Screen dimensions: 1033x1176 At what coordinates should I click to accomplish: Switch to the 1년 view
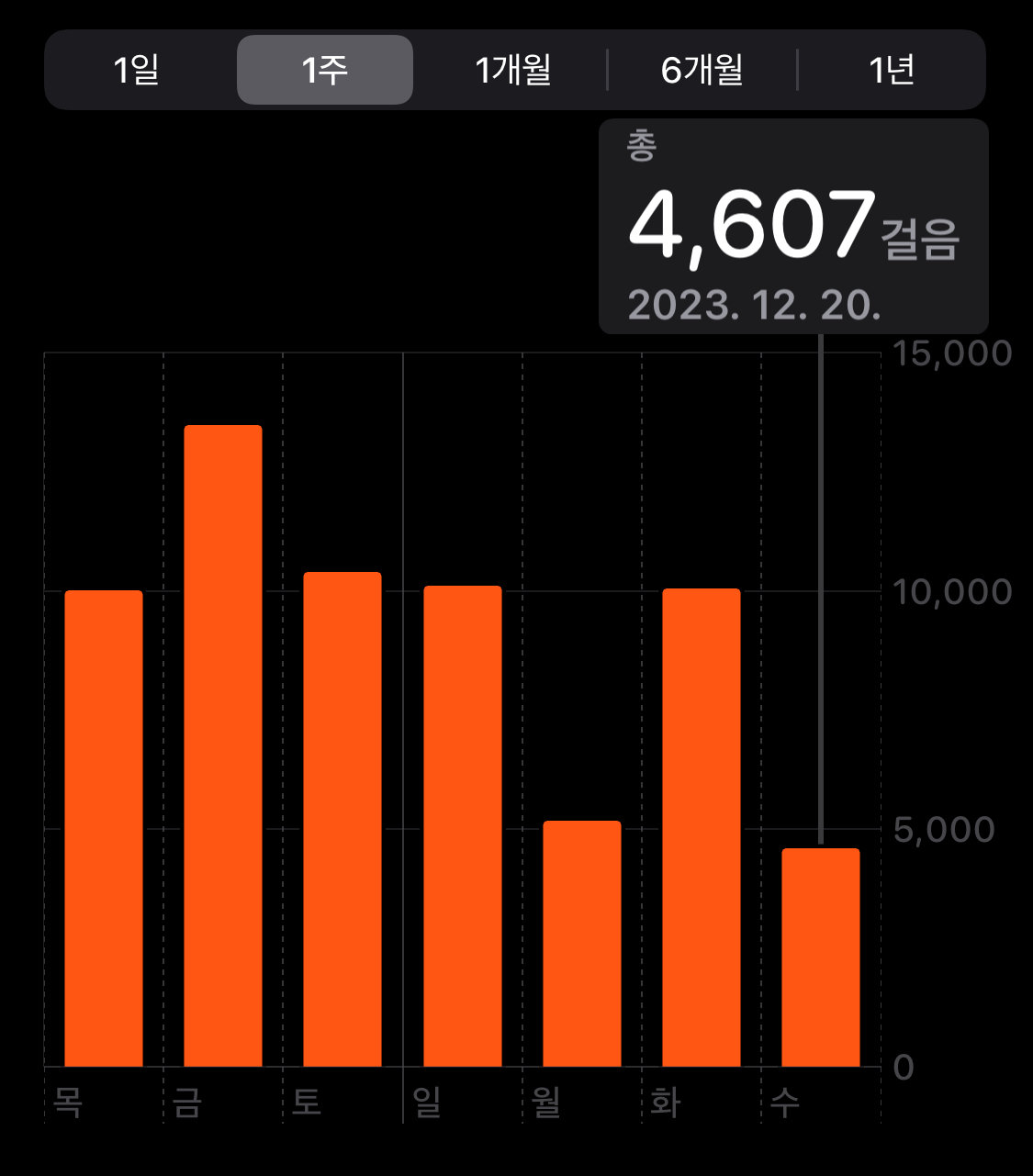[x=891, y=70]
